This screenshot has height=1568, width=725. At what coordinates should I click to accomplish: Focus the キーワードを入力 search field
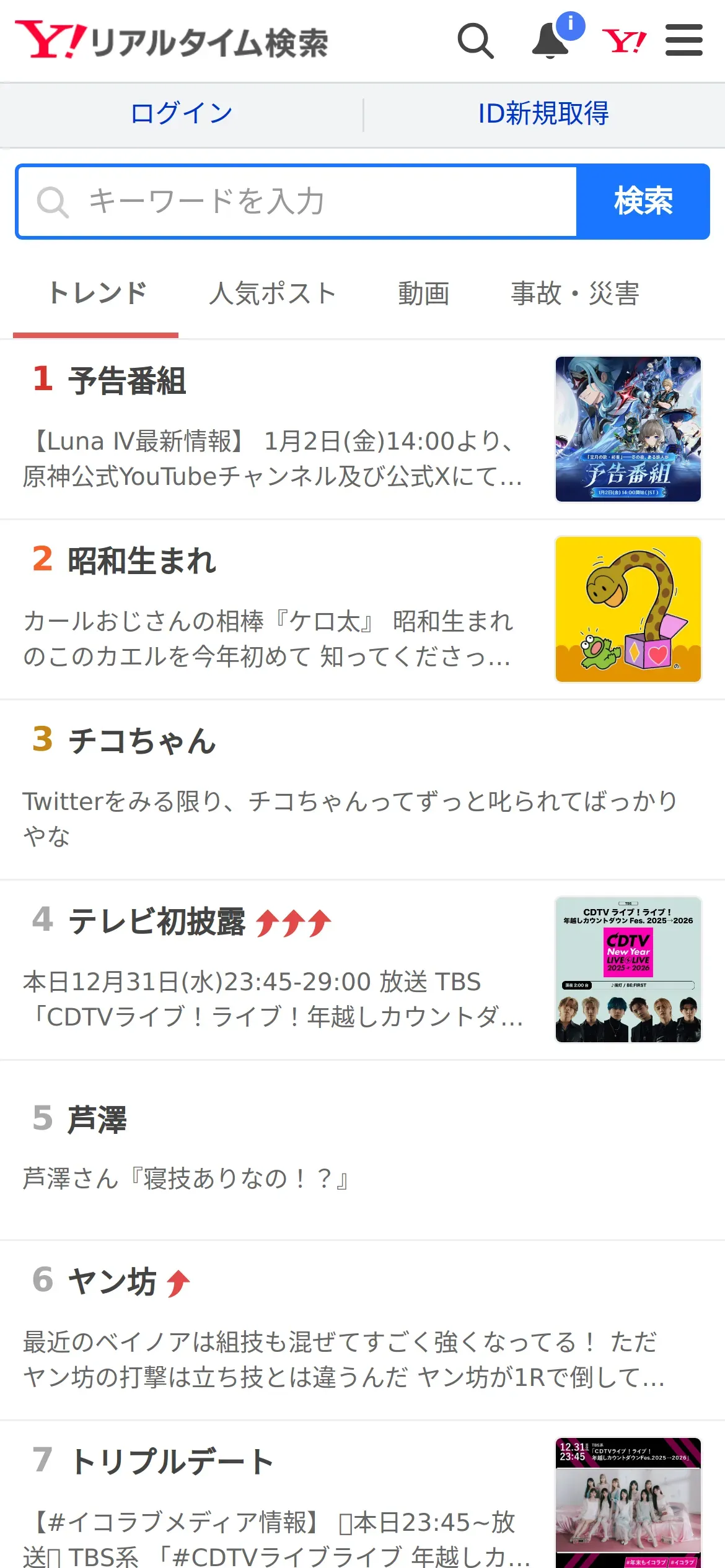pyautogui.click(x=297, y=202)
